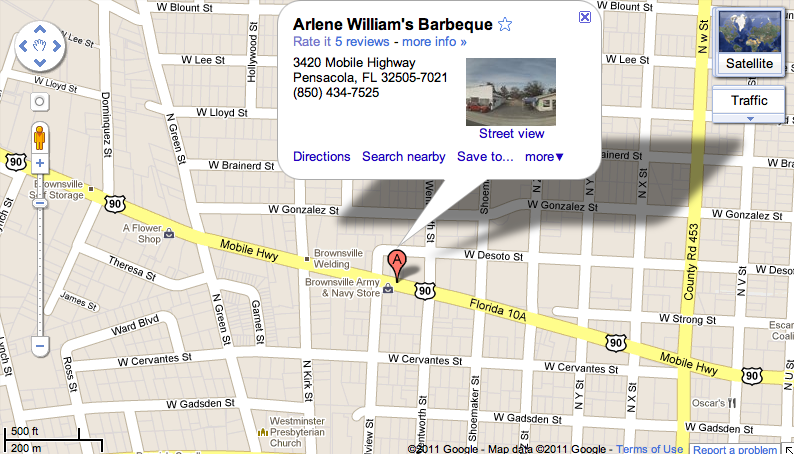
Task: Close the Arlene William's Barbeque info window
Action: point(585,17)
